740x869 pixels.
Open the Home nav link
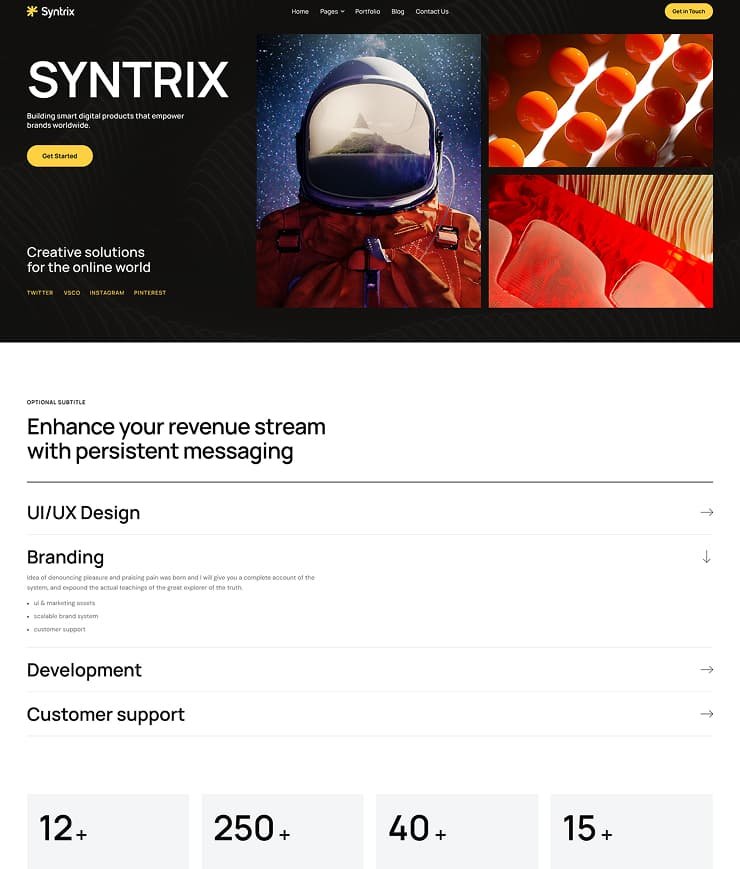coord(300,12)
